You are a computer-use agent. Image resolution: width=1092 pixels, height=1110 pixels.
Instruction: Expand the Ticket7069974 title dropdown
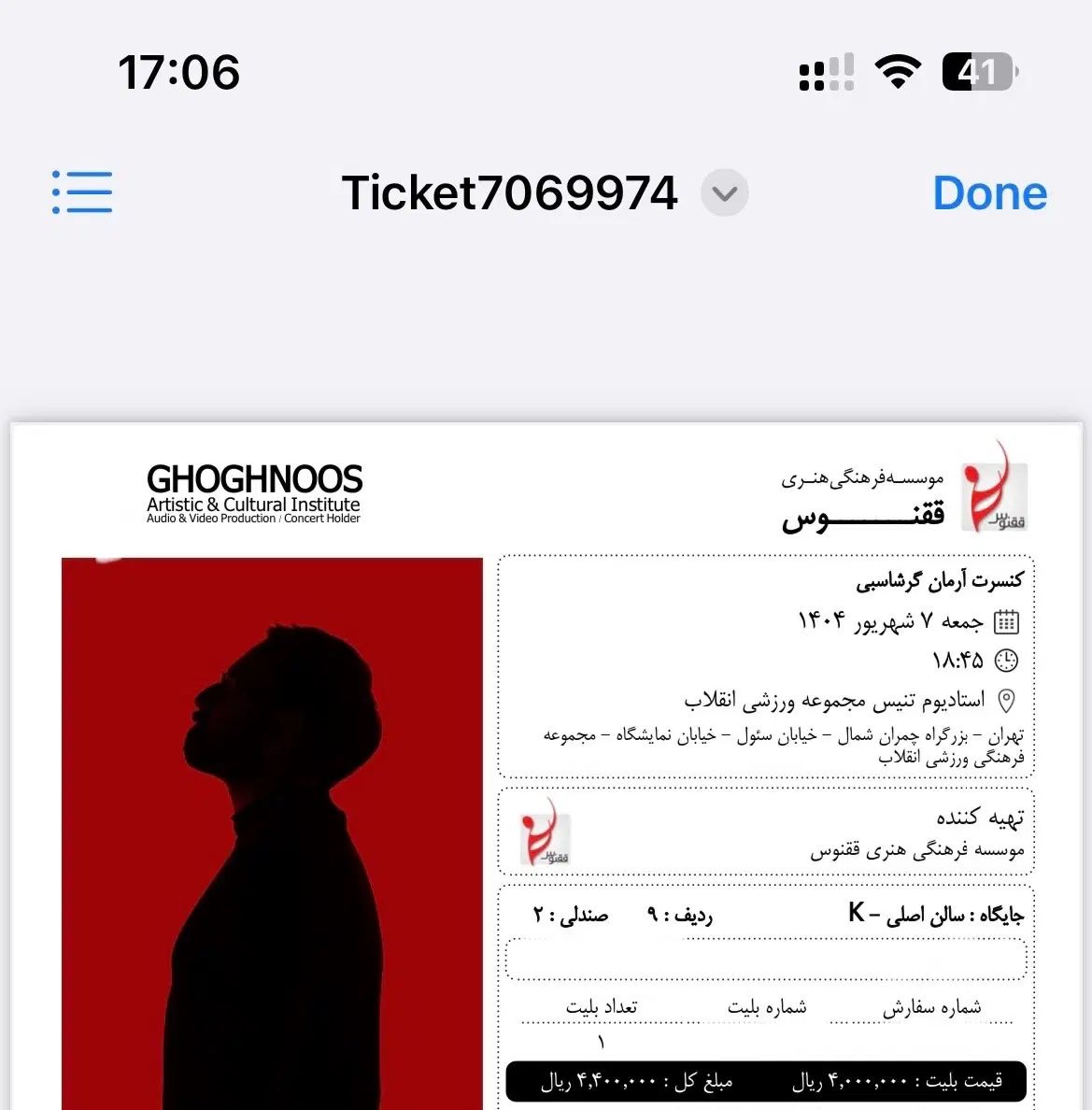724,193
